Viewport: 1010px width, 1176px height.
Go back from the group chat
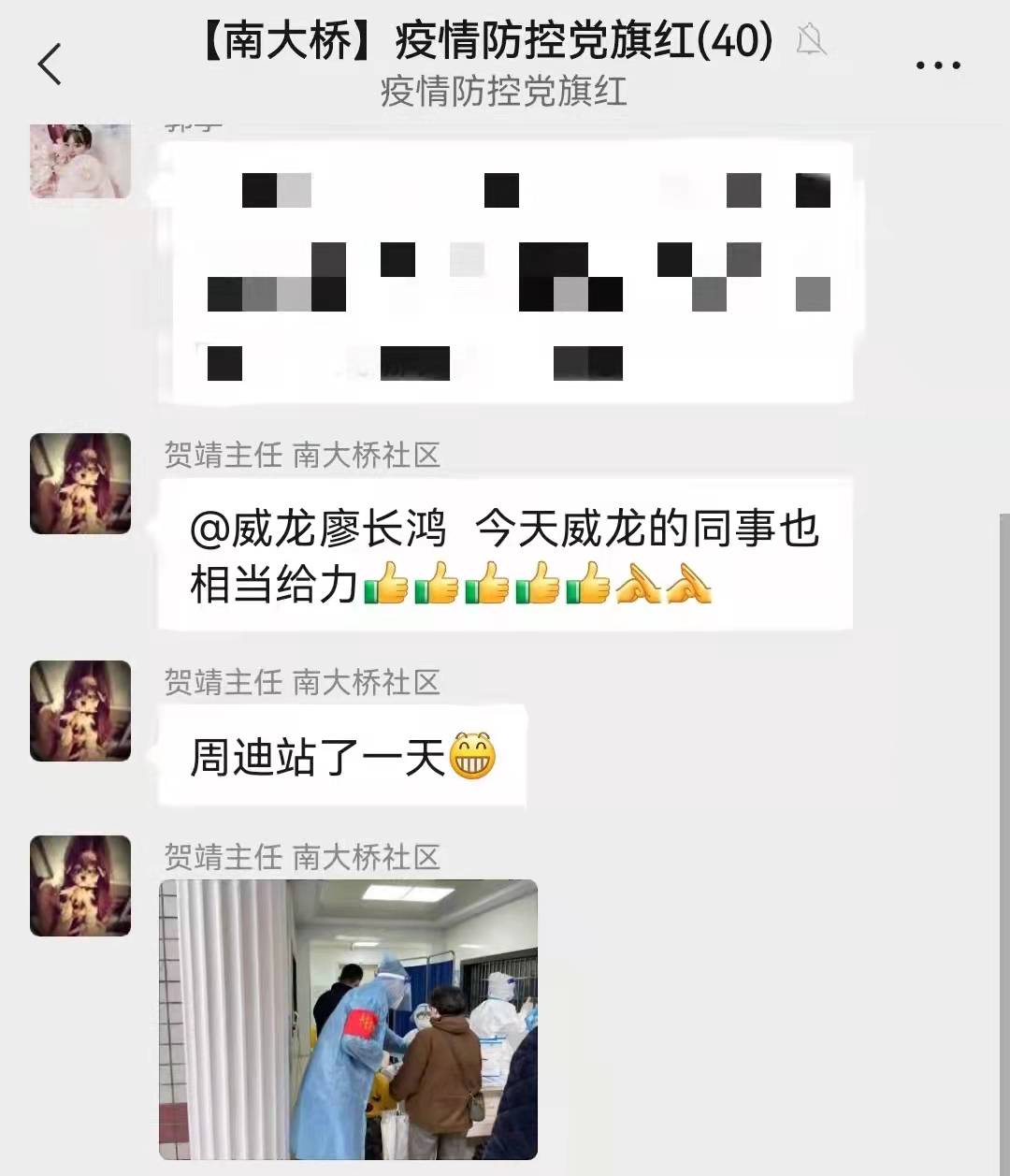coord(50,65)
